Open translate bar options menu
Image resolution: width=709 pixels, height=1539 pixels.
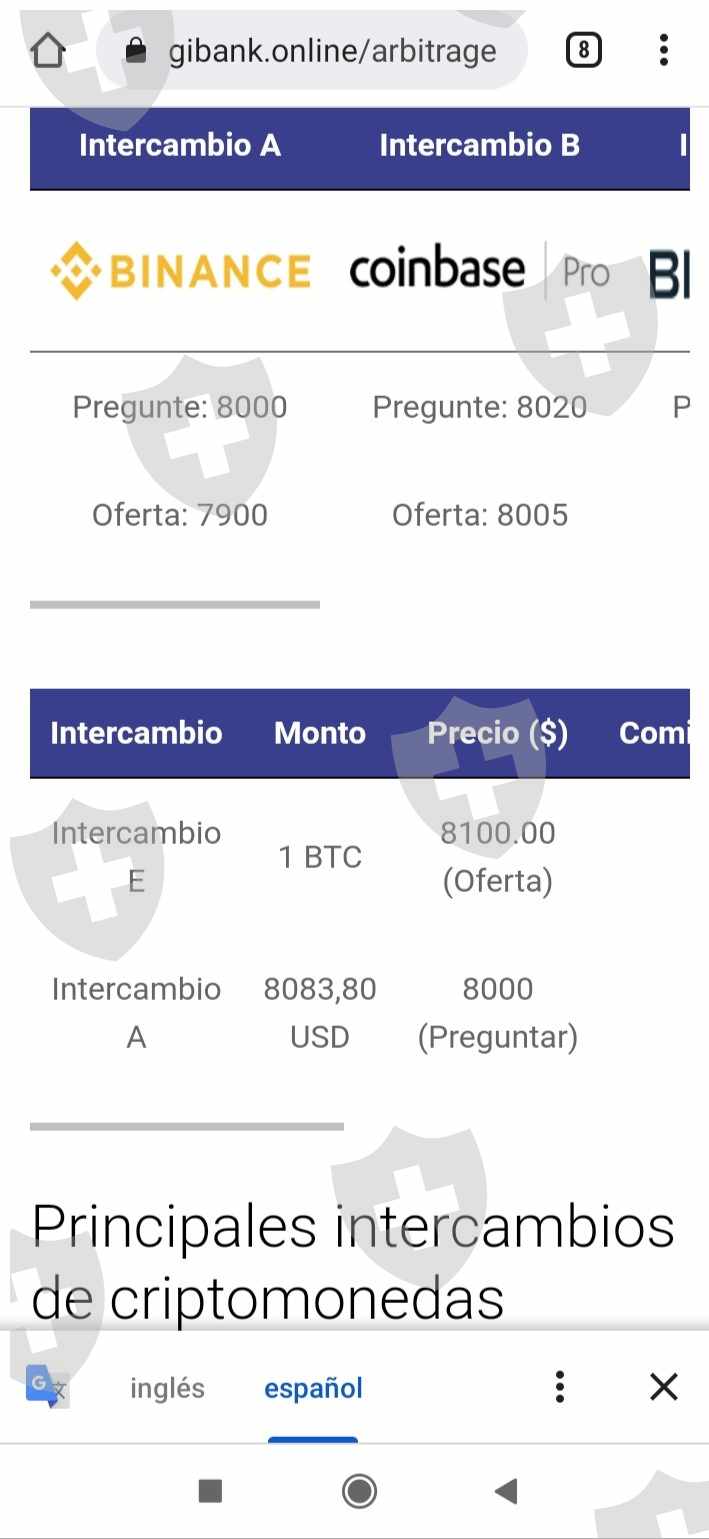pos(560,1387)
